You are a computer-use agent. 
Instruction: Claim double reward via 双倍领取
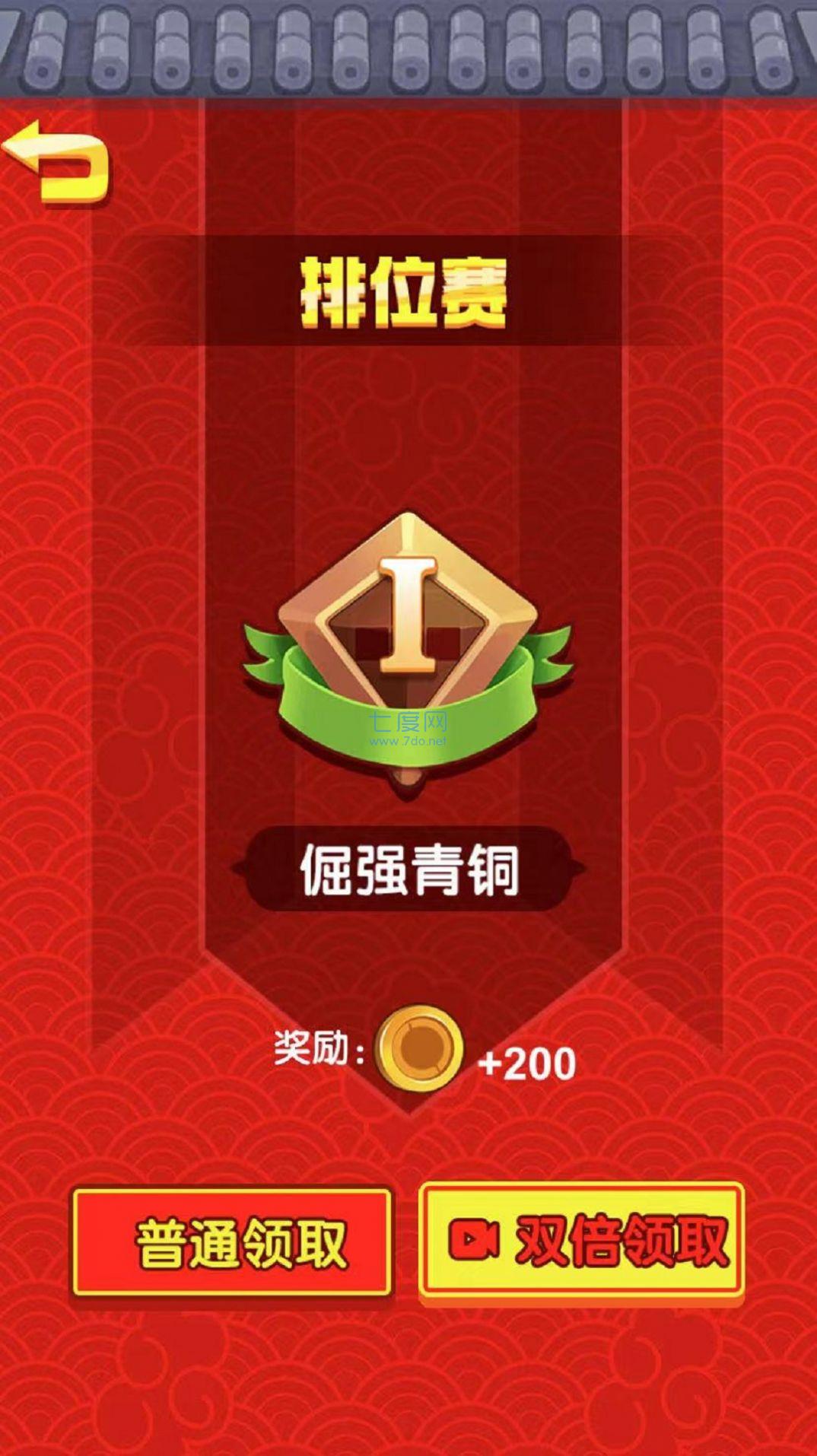pos(582,1241)
